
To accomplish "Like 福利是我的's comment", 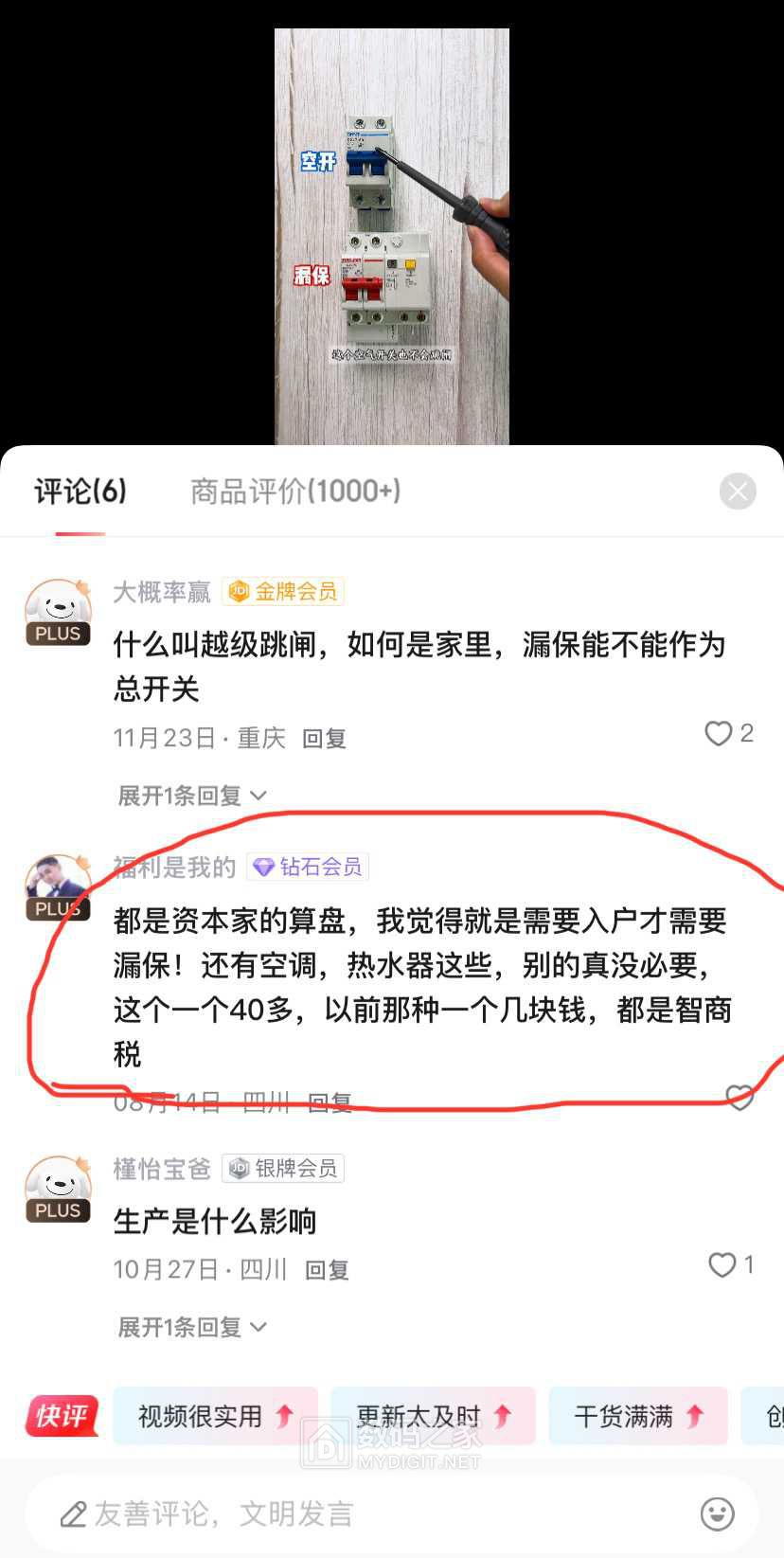I will pos(739,1097).
